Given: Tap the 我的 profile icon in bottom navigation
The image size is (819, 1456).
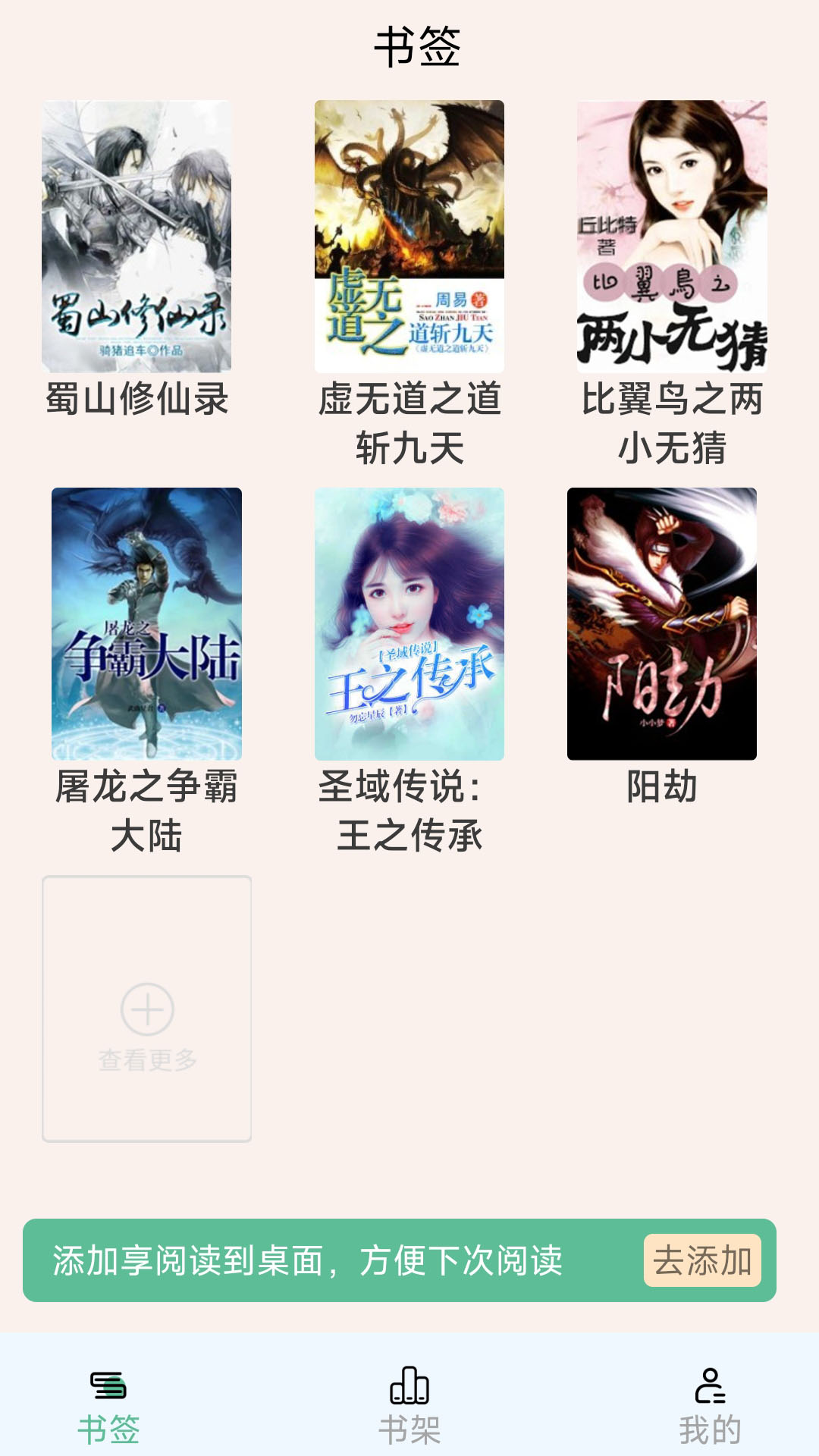Looking at the screenshot, I should [709, 1405].
